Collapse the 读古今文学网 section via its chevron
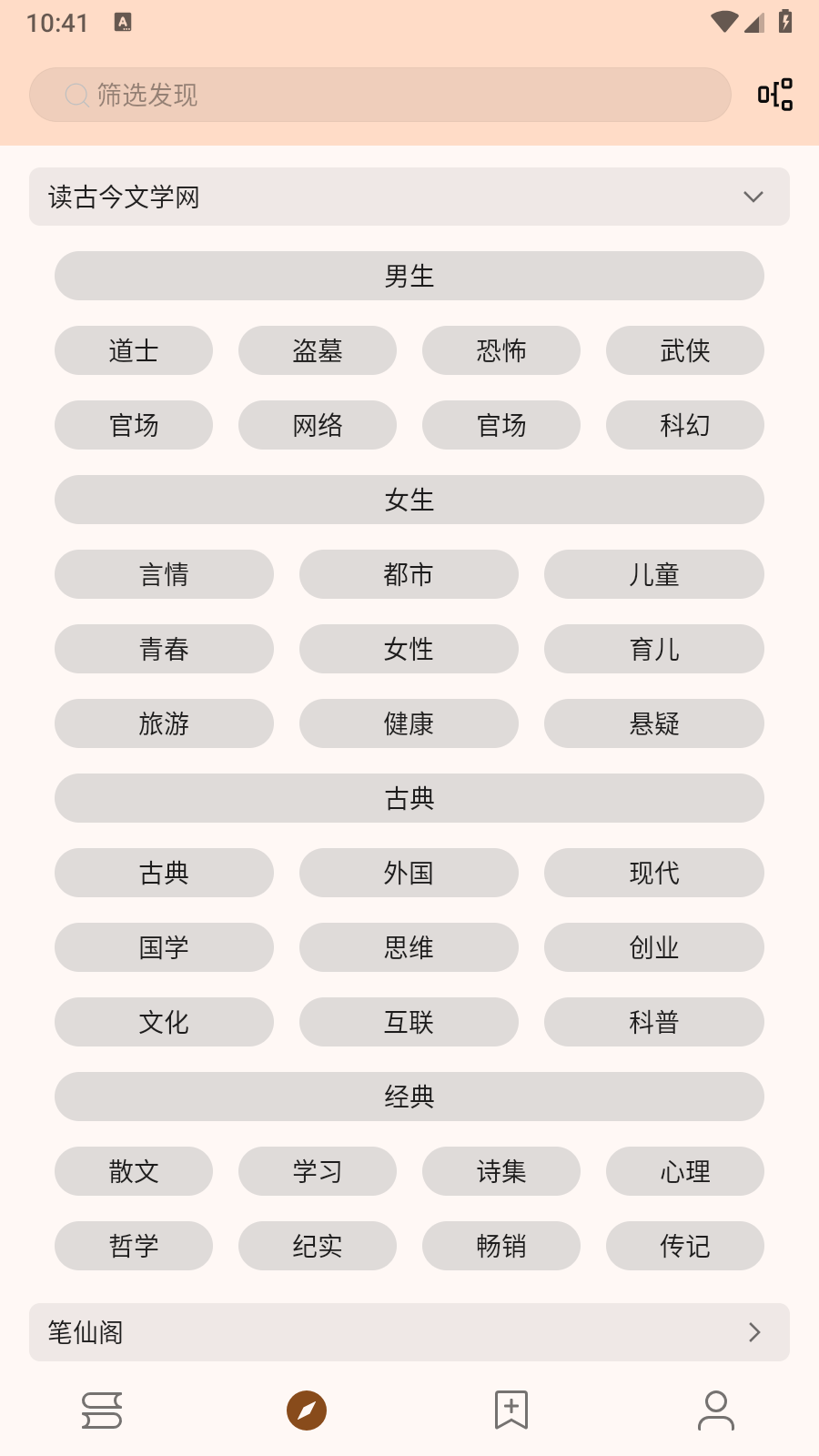Screen dimensions: 819x1456 click(752, 197)
